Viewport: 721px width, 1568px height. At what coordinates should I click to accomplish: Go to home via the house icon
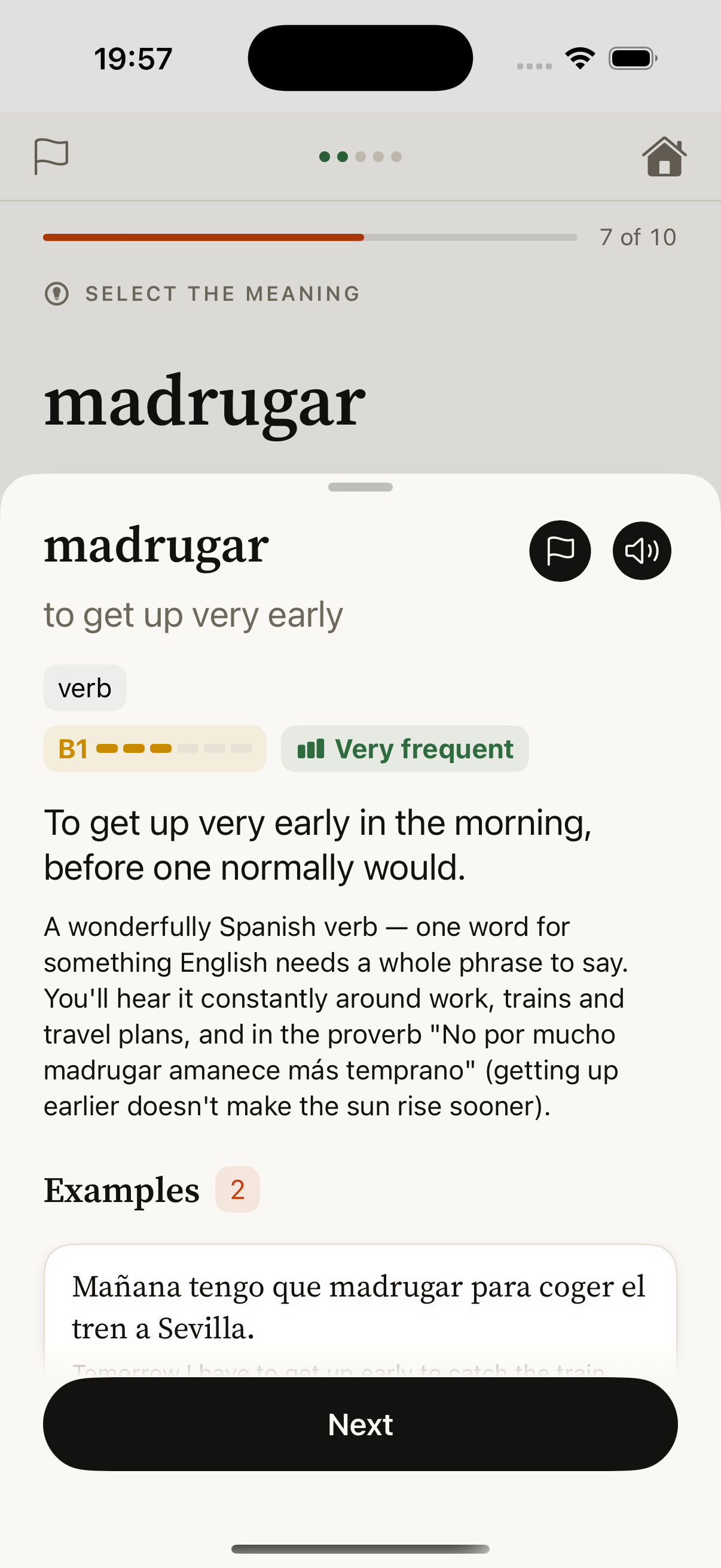(664, 157)
